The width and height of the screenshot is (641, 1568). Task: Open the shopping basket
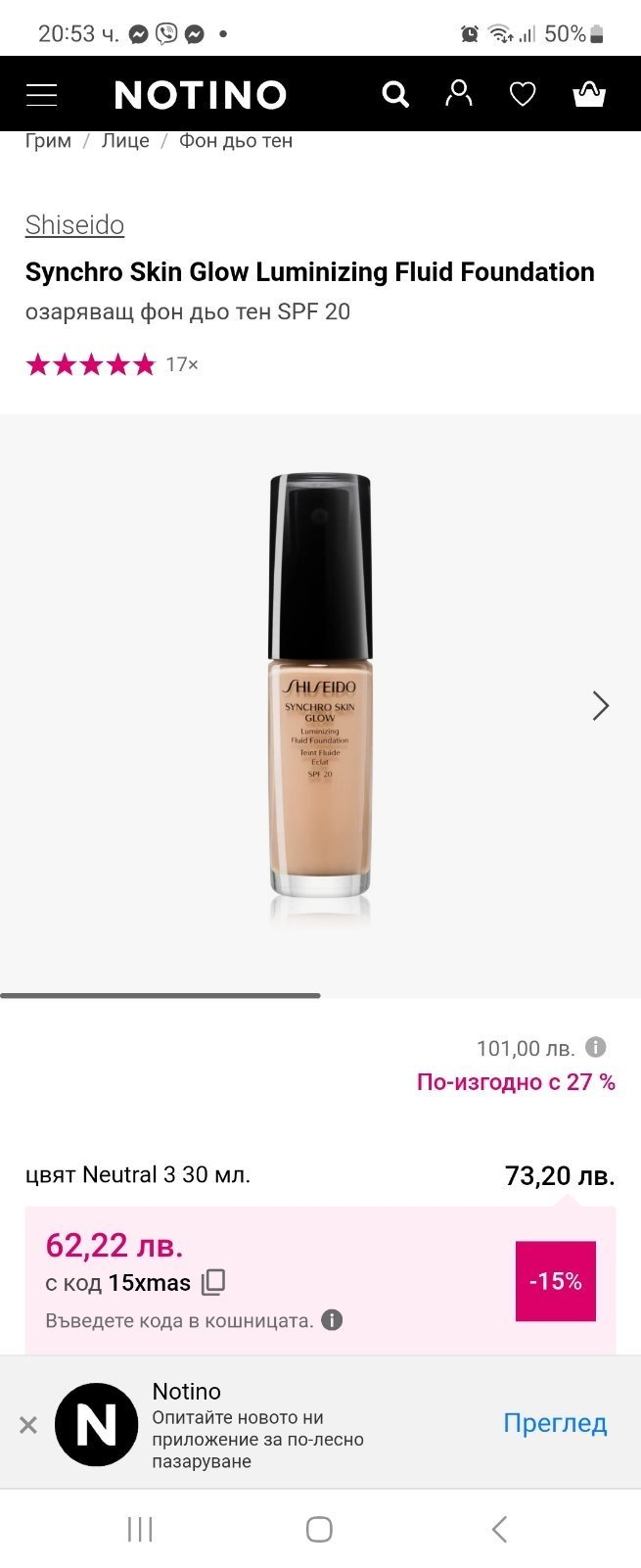click(x=589, y=94)
